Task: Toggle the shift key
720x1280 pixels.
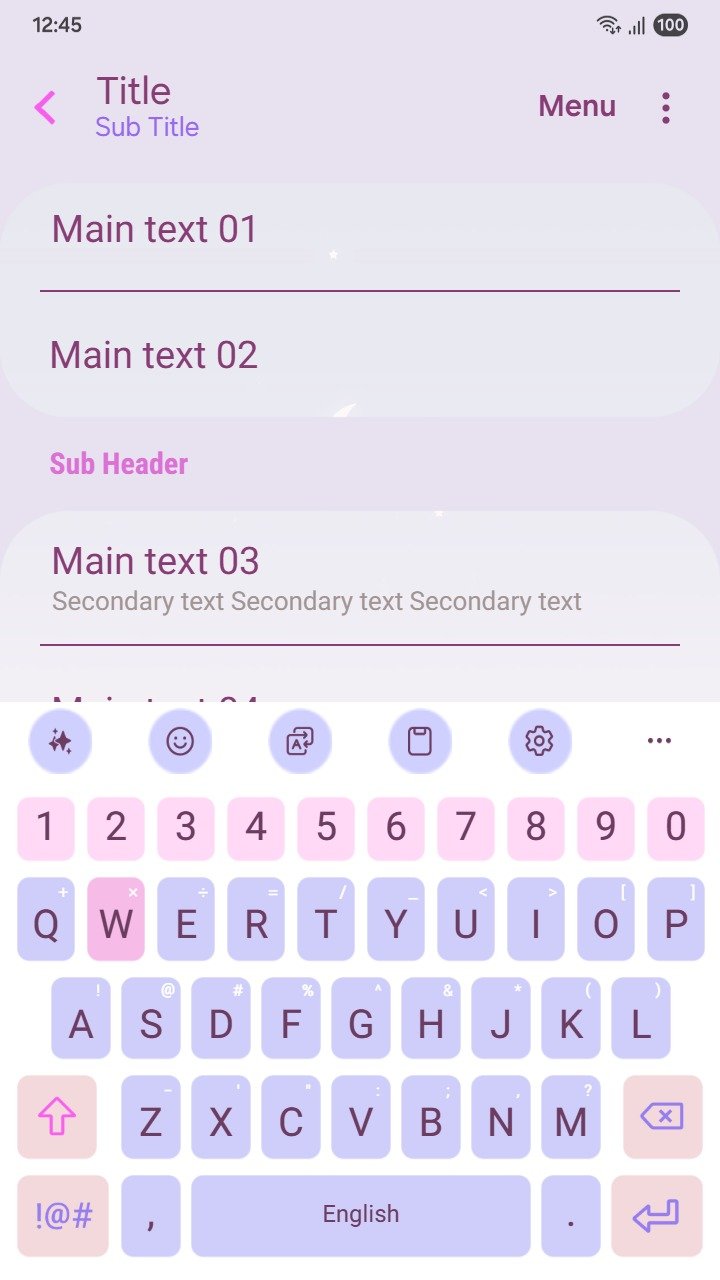Action: (x=57, y=1117)
